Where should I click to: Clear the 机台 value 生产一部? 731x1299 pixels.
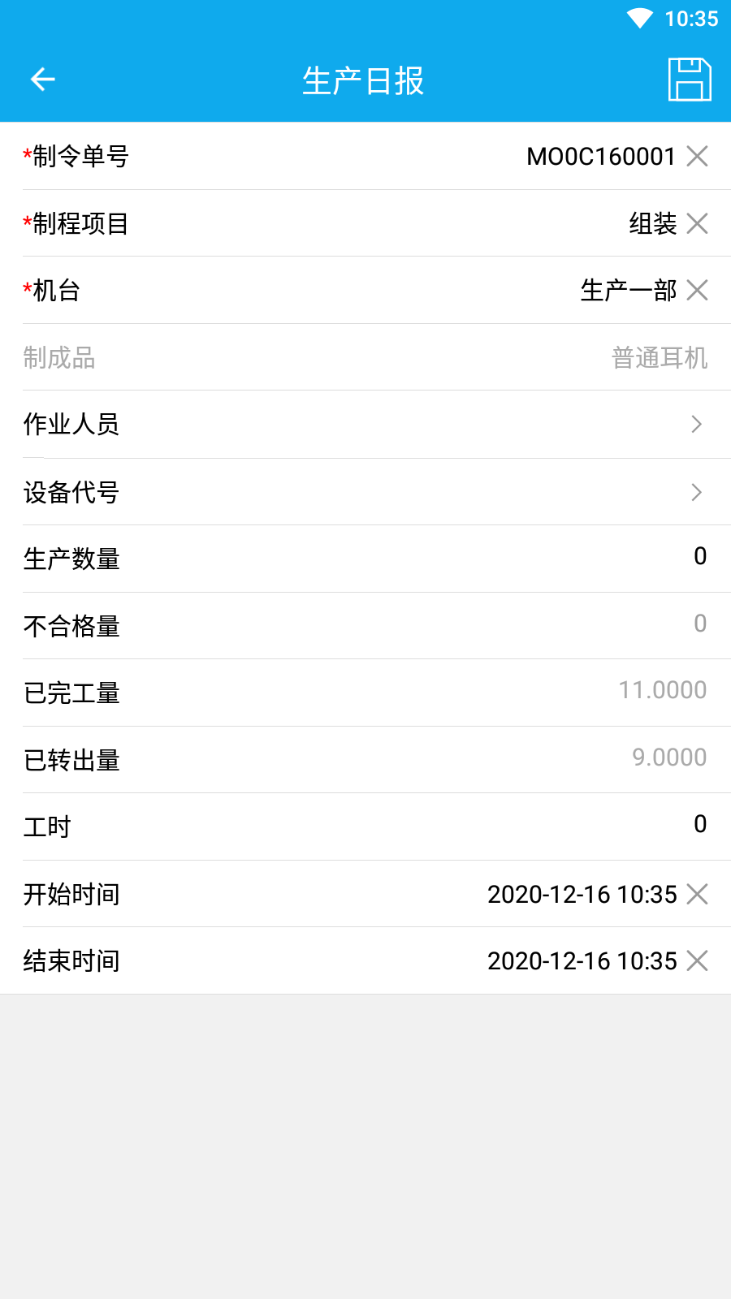click(x=697, y=290)
